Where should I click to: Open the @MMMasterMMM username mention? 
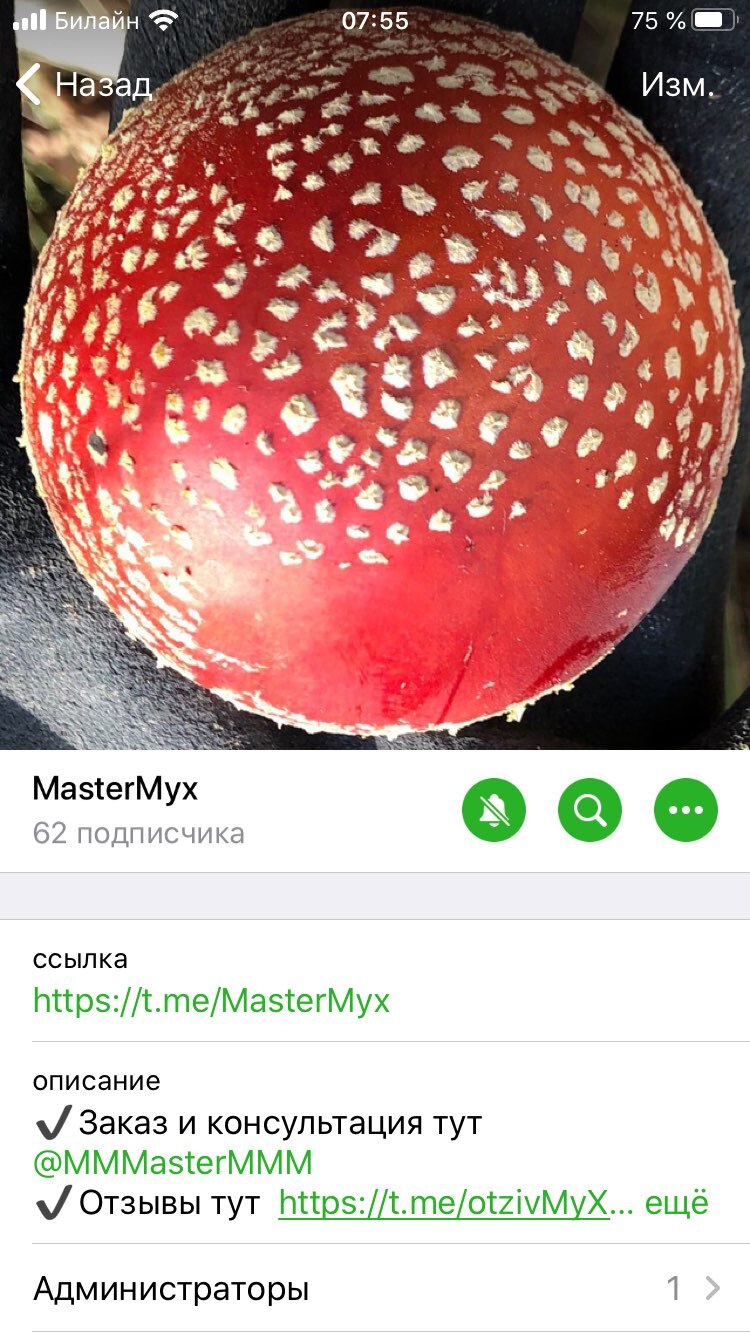[x=172, y=1163]
